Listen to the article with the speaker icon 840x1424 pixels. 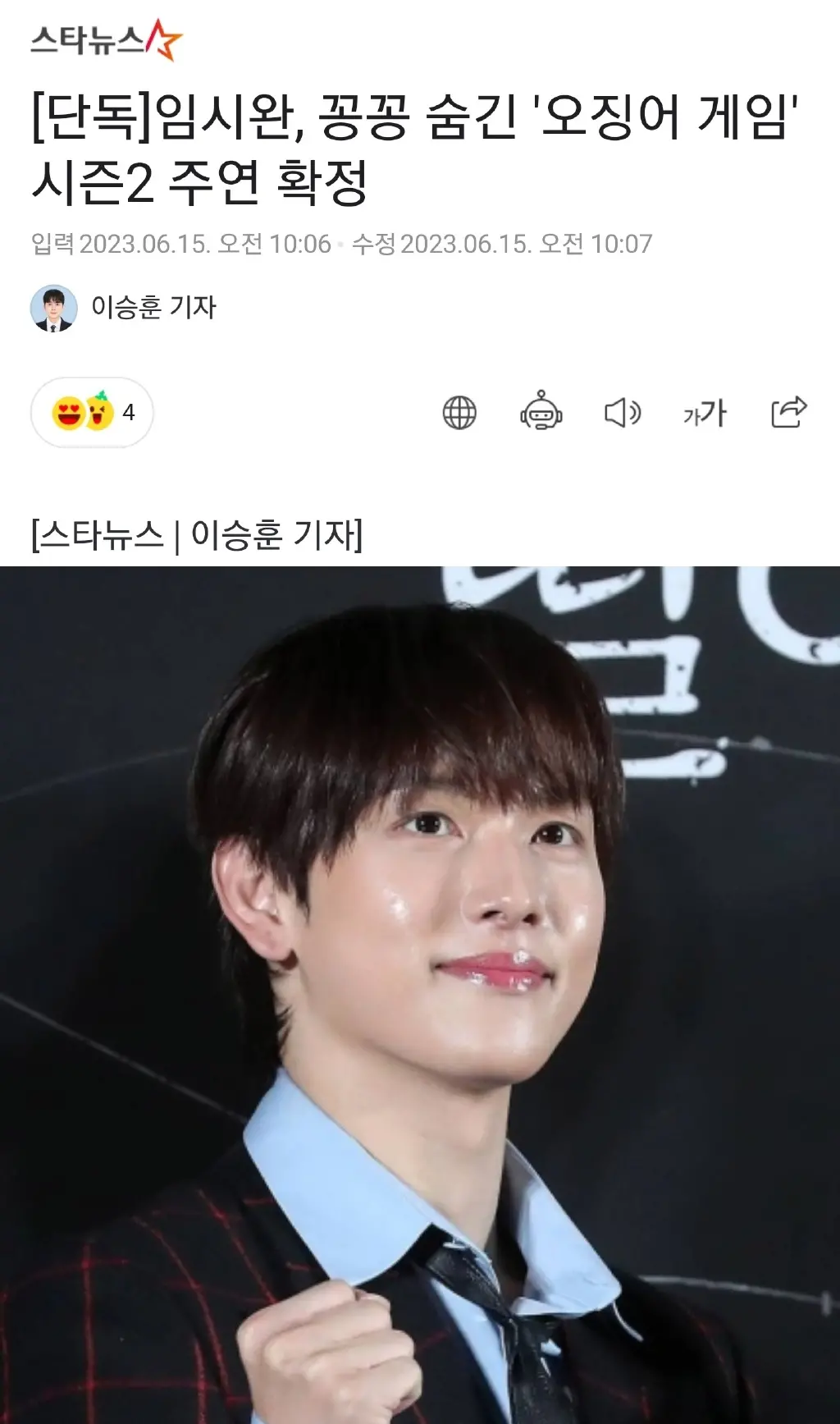(x=623, y=412)
